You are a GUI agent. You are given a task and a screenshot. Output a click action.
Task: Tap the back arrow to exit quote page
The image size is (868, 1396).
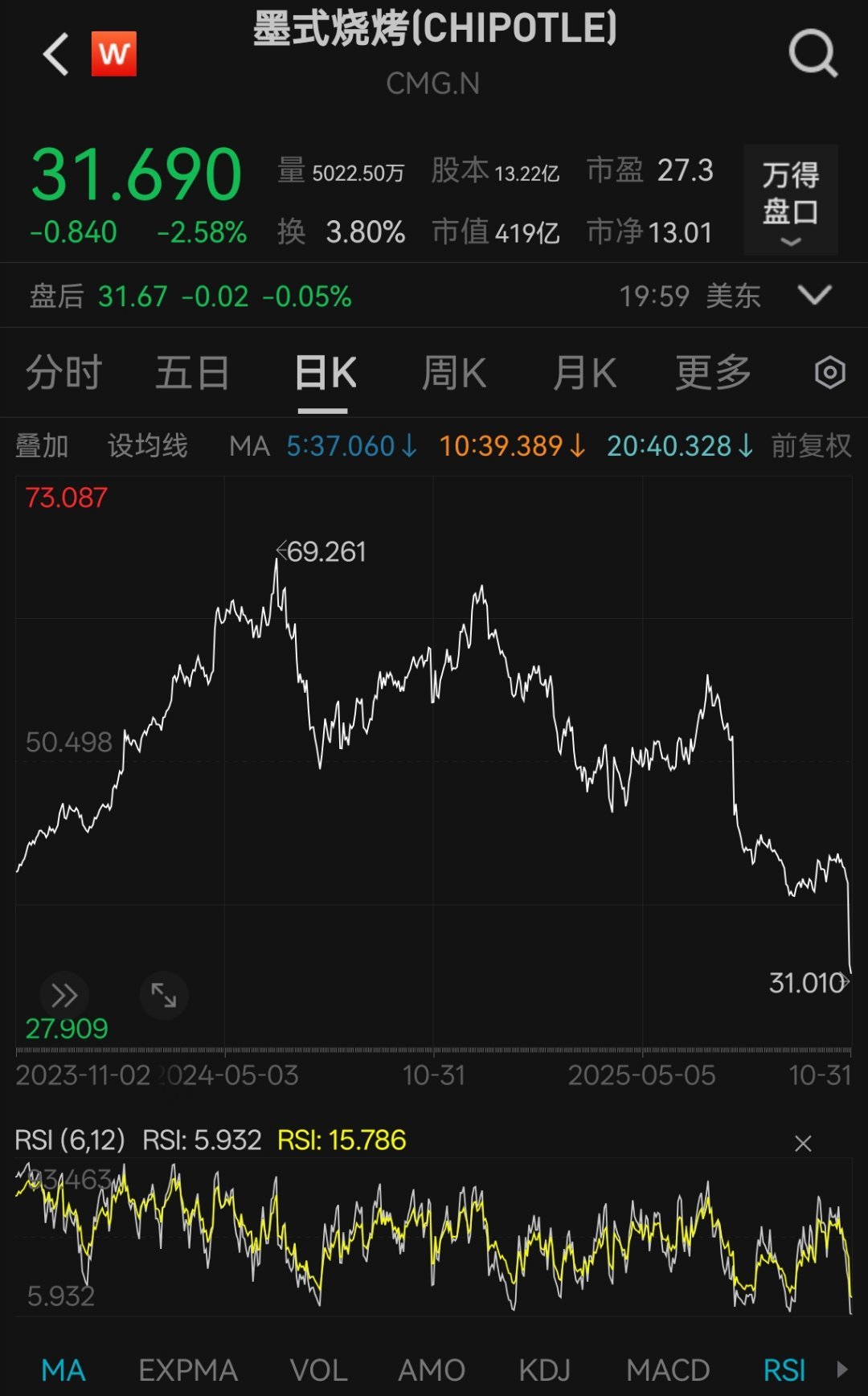[53, 54]
